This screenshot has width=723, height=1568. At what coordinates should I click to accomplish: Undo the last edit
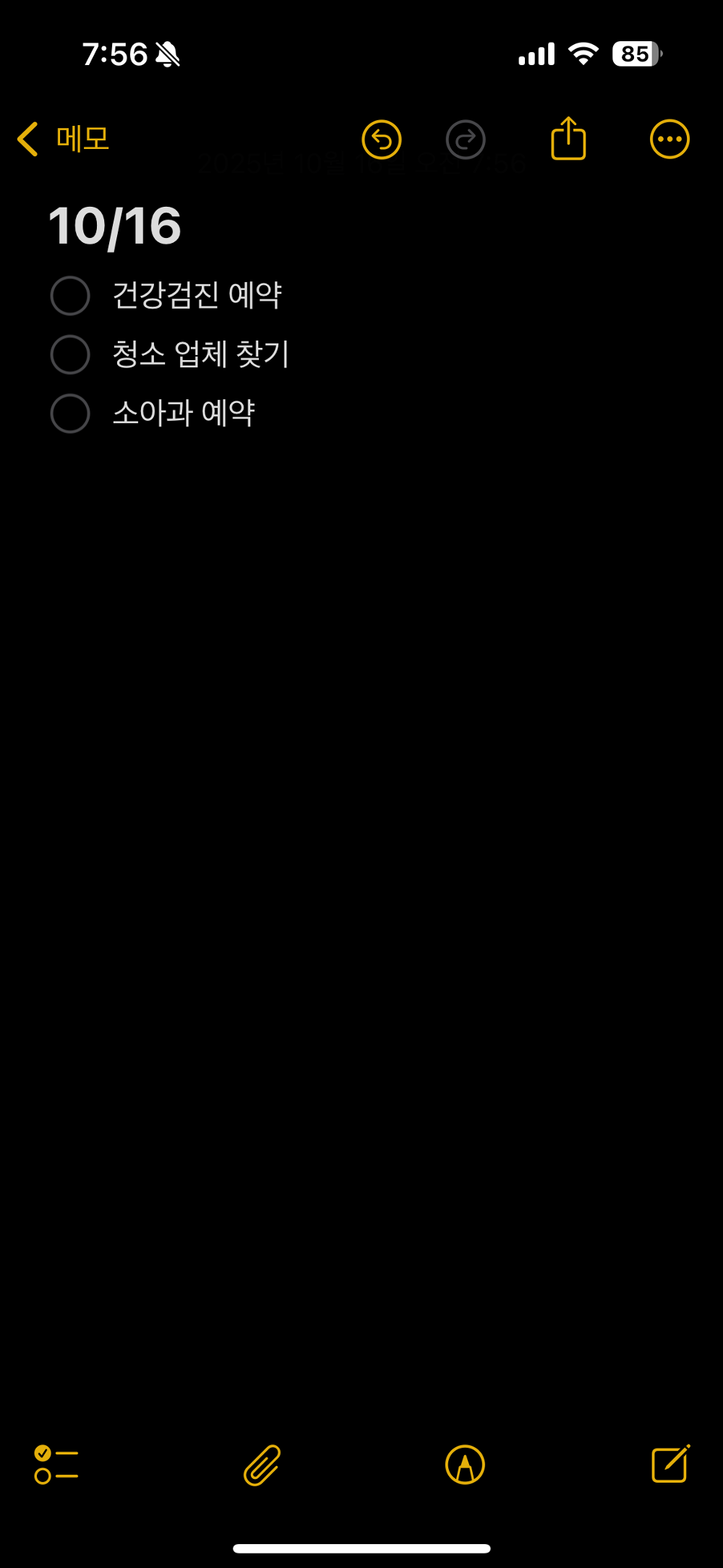point(382,140)
